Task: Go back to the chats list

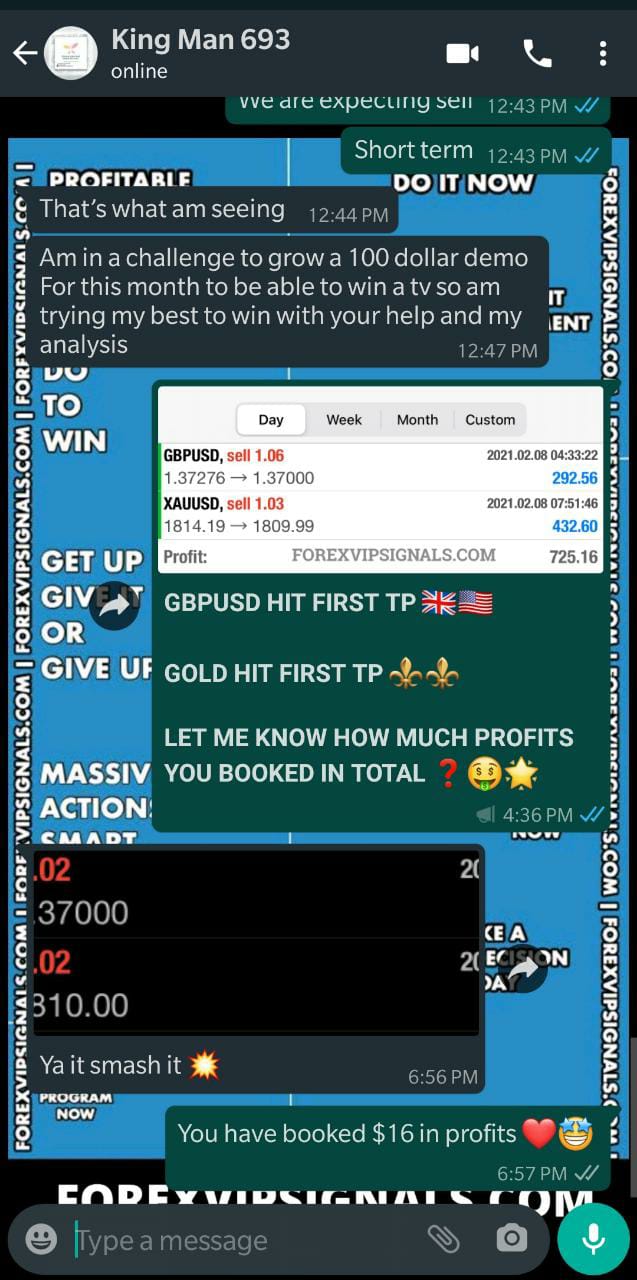Action: pos(25,54)
